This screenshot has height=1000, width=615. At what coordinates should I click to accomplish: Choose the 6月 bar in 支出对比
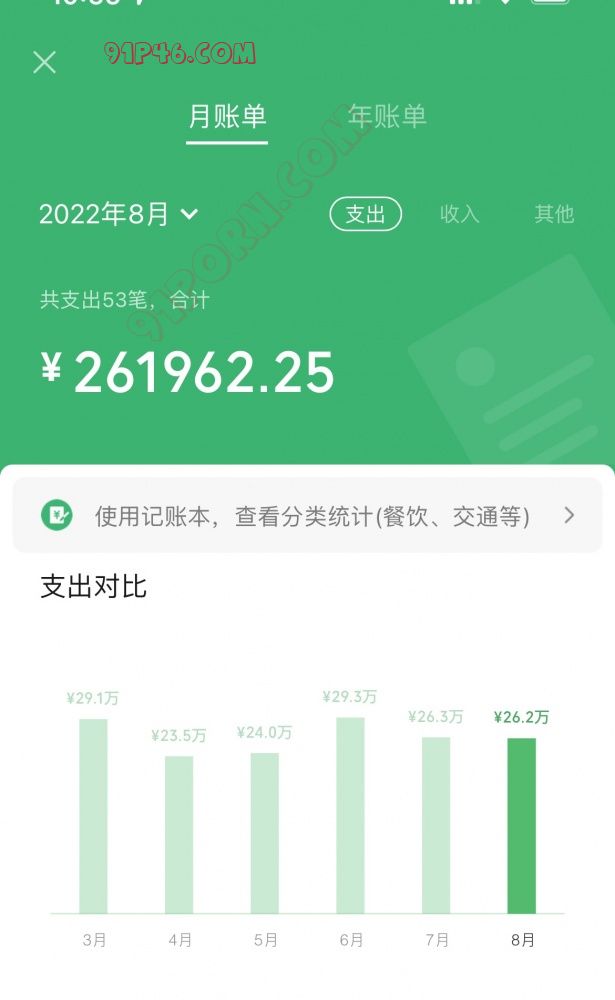pos(351,814)
